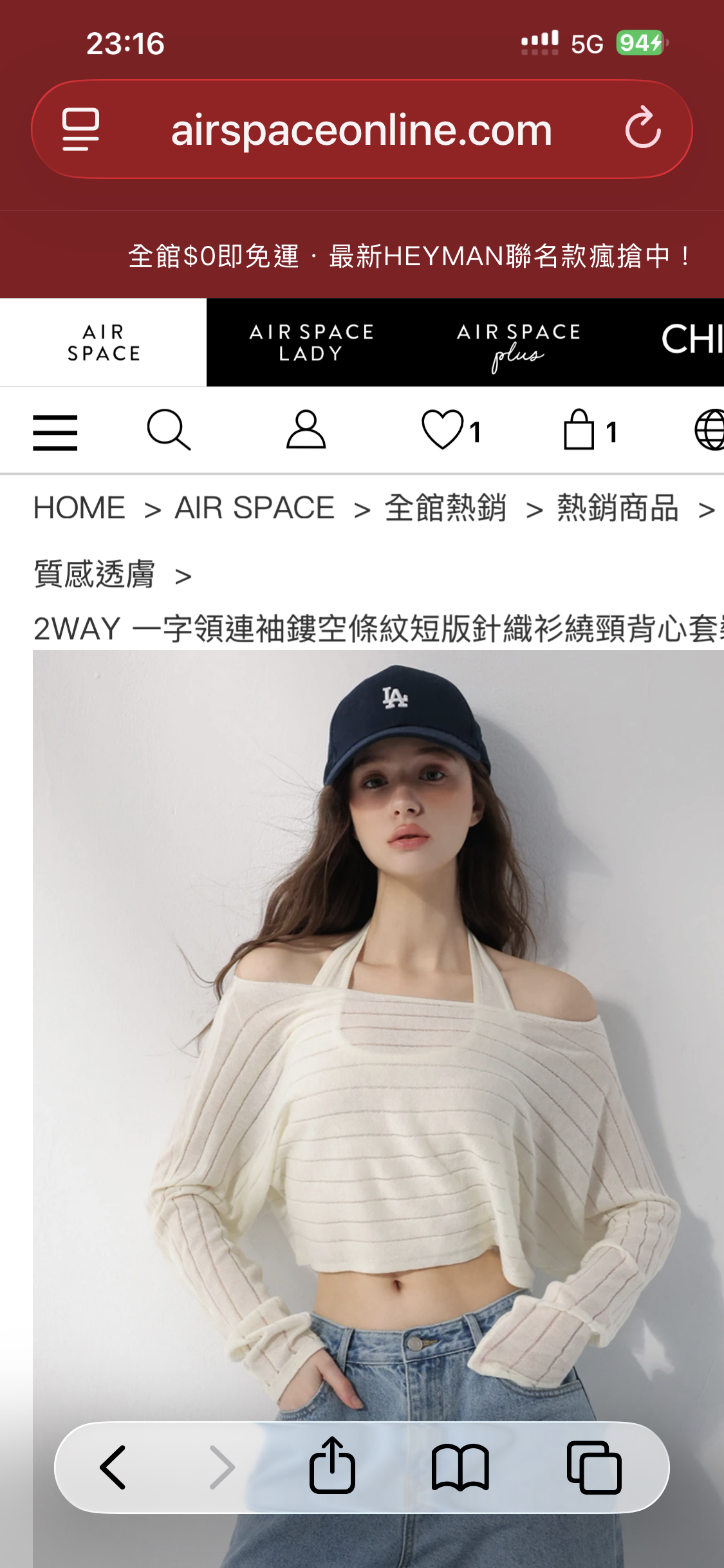Open the language globe icon
This screenshot has width=724, height=1568.
(x=709, y=430)
